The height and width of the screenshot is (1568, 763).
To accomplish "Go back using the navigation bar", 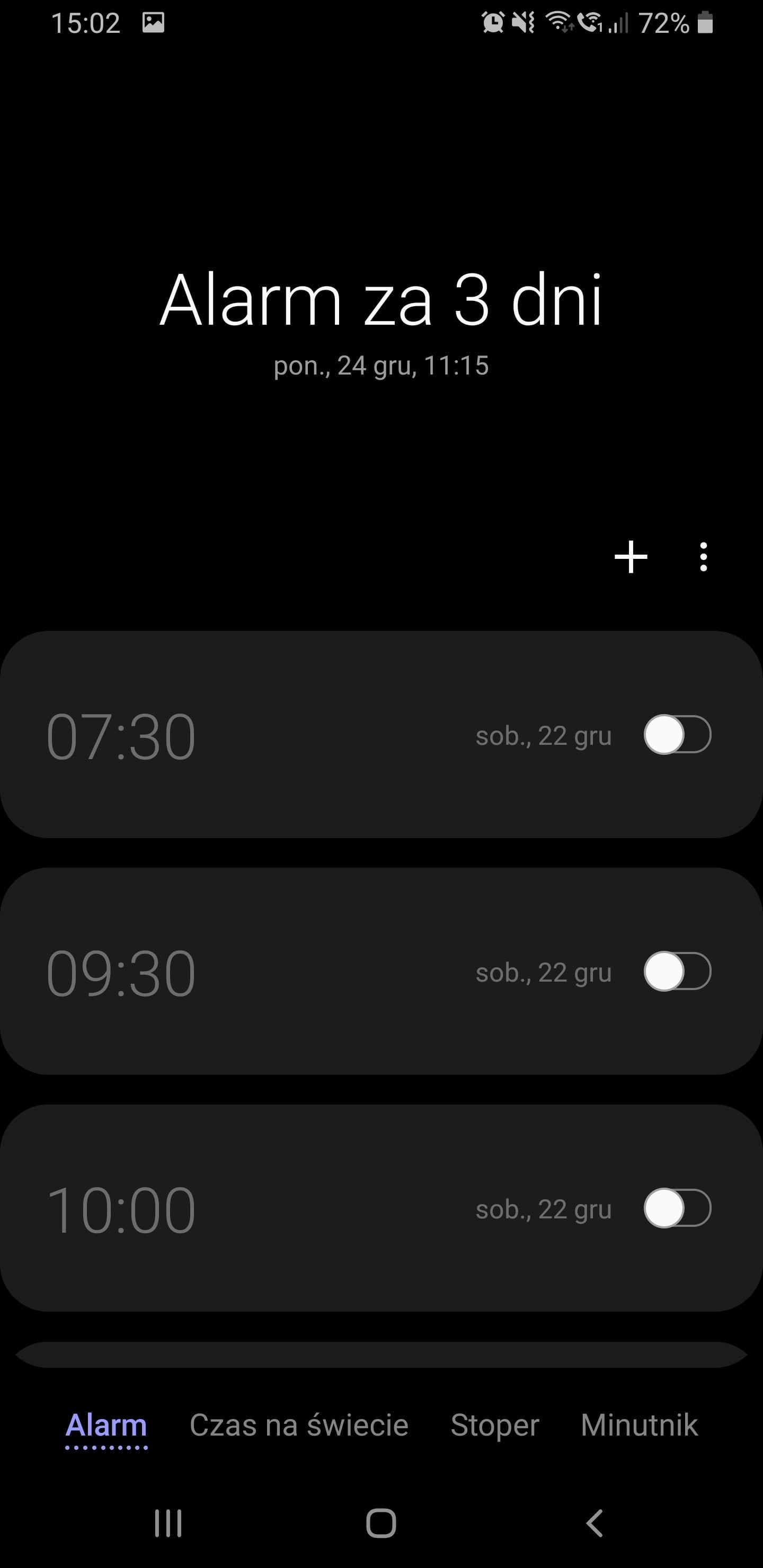I will pyautogui.click(x=595, y=1524).
